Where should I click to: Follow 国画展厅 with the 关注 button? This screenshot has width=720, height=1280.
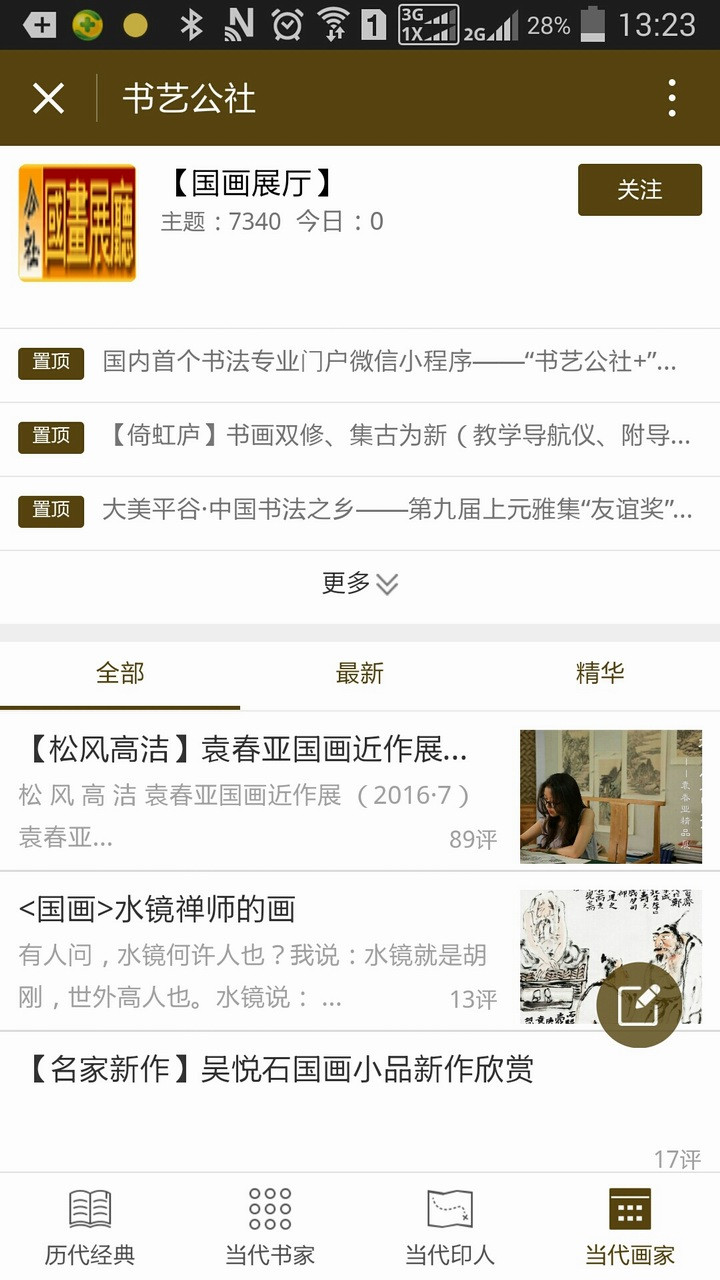pos(639,190)
